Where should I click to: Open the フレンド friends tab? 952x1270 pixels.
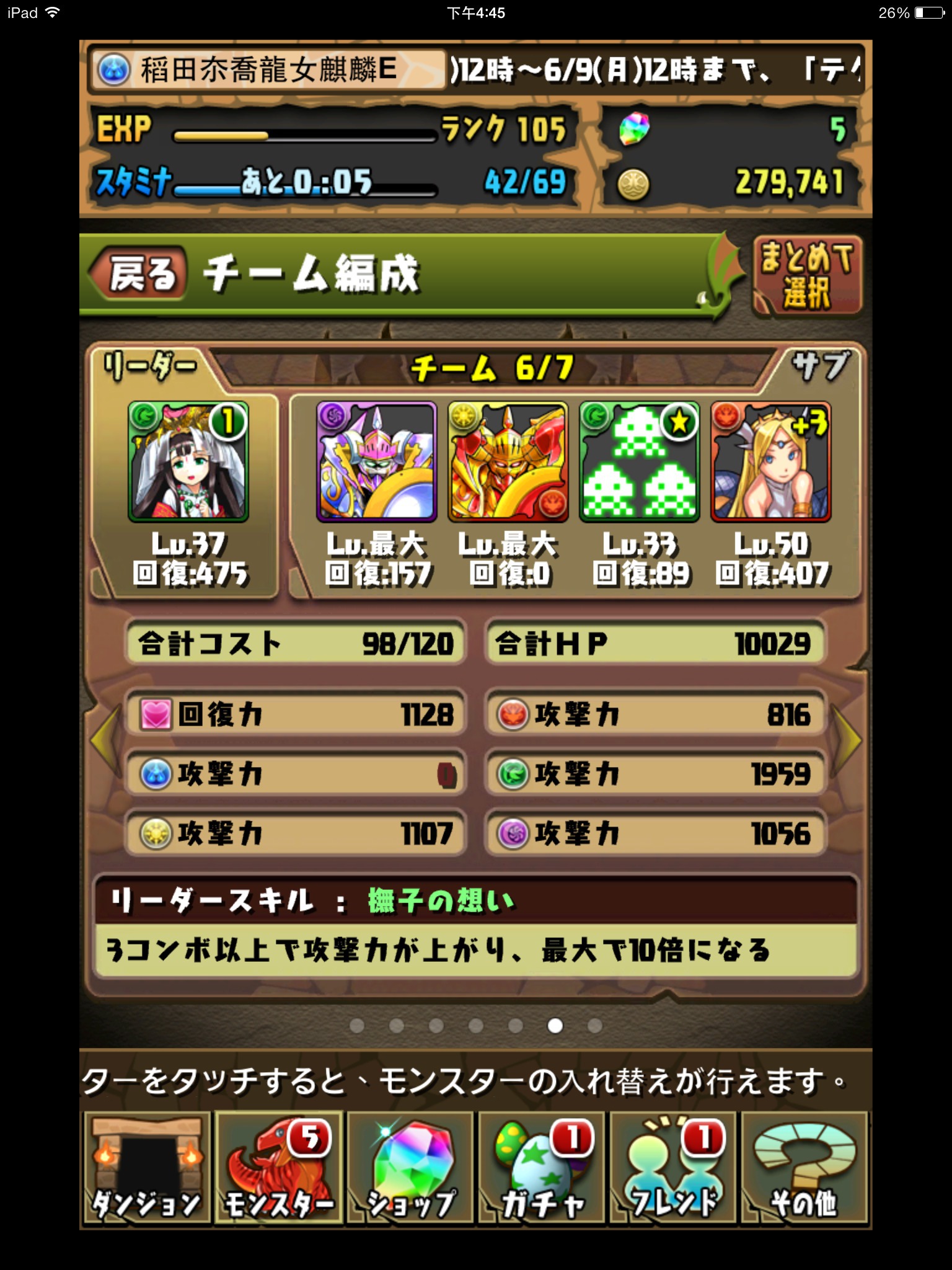[x=674, y=1168]
